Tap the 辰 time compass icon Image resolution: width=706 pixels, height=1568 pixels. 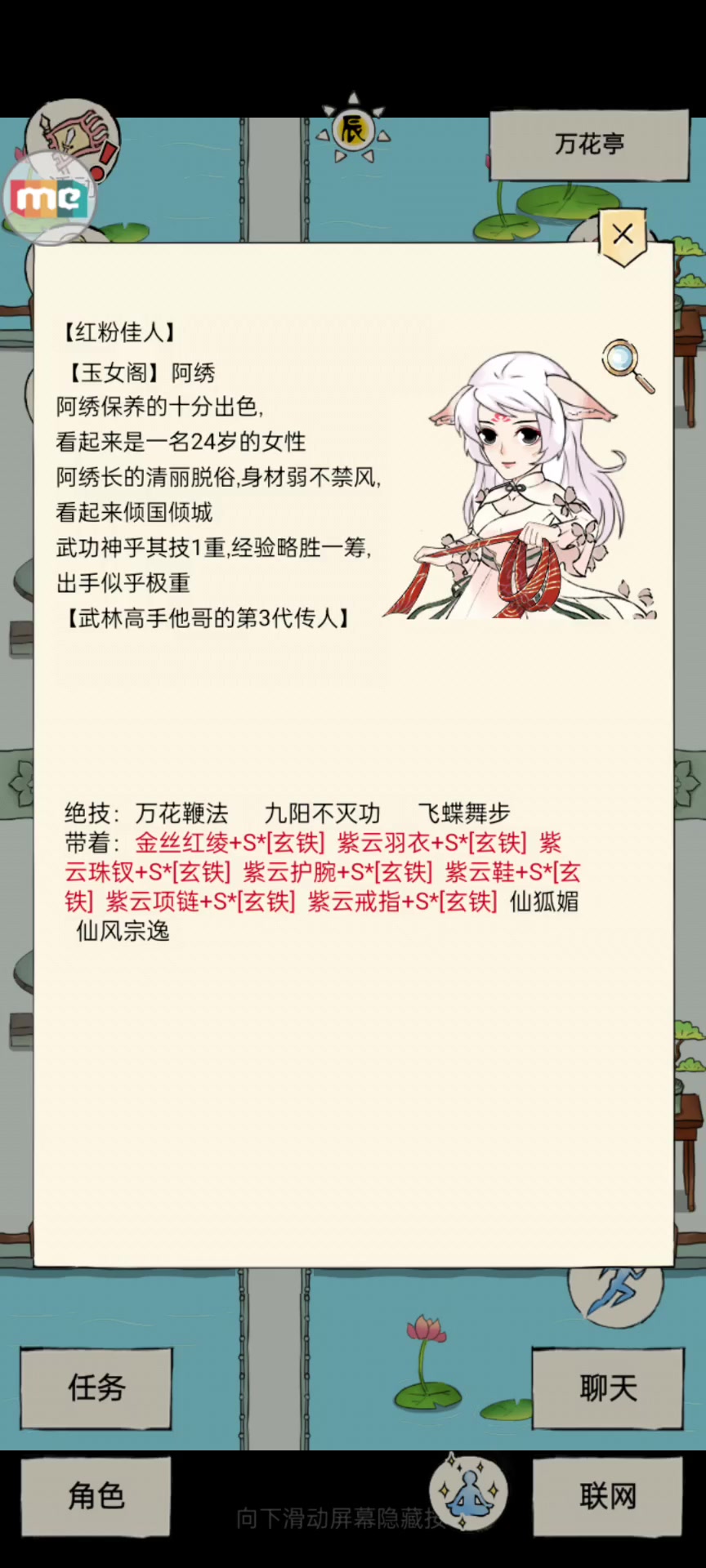point(353,128)
